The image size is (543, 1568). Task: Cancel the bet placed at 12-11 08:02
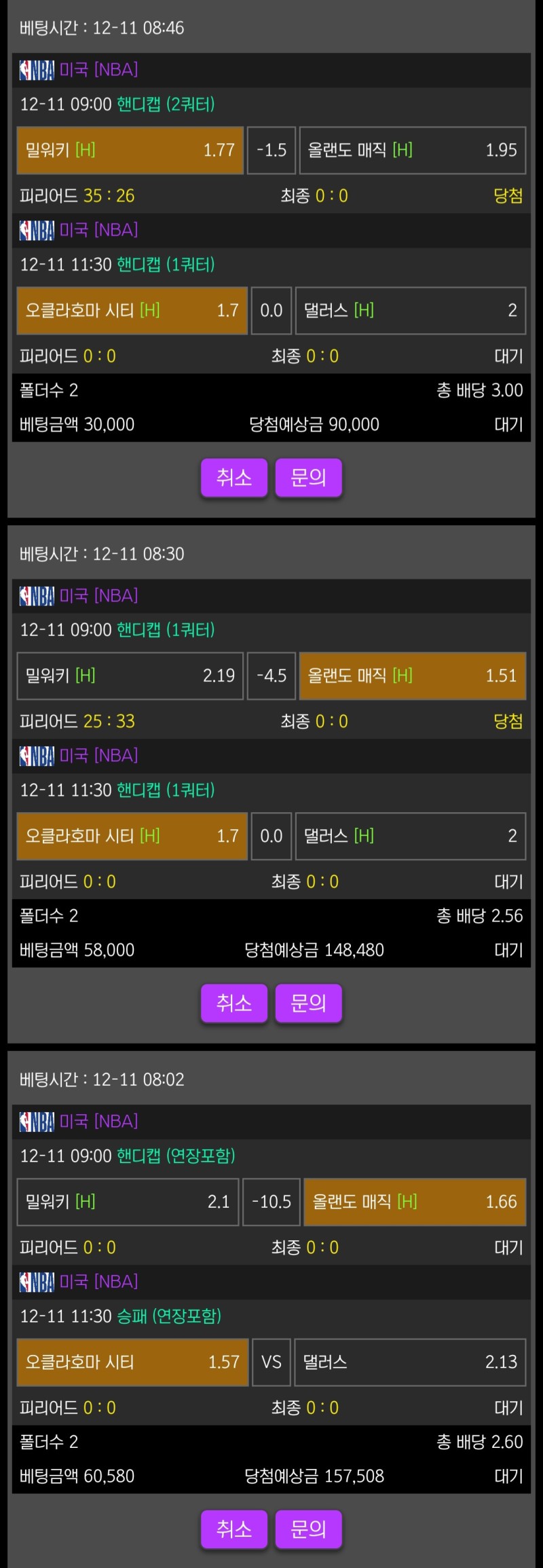pos(234,1529)
